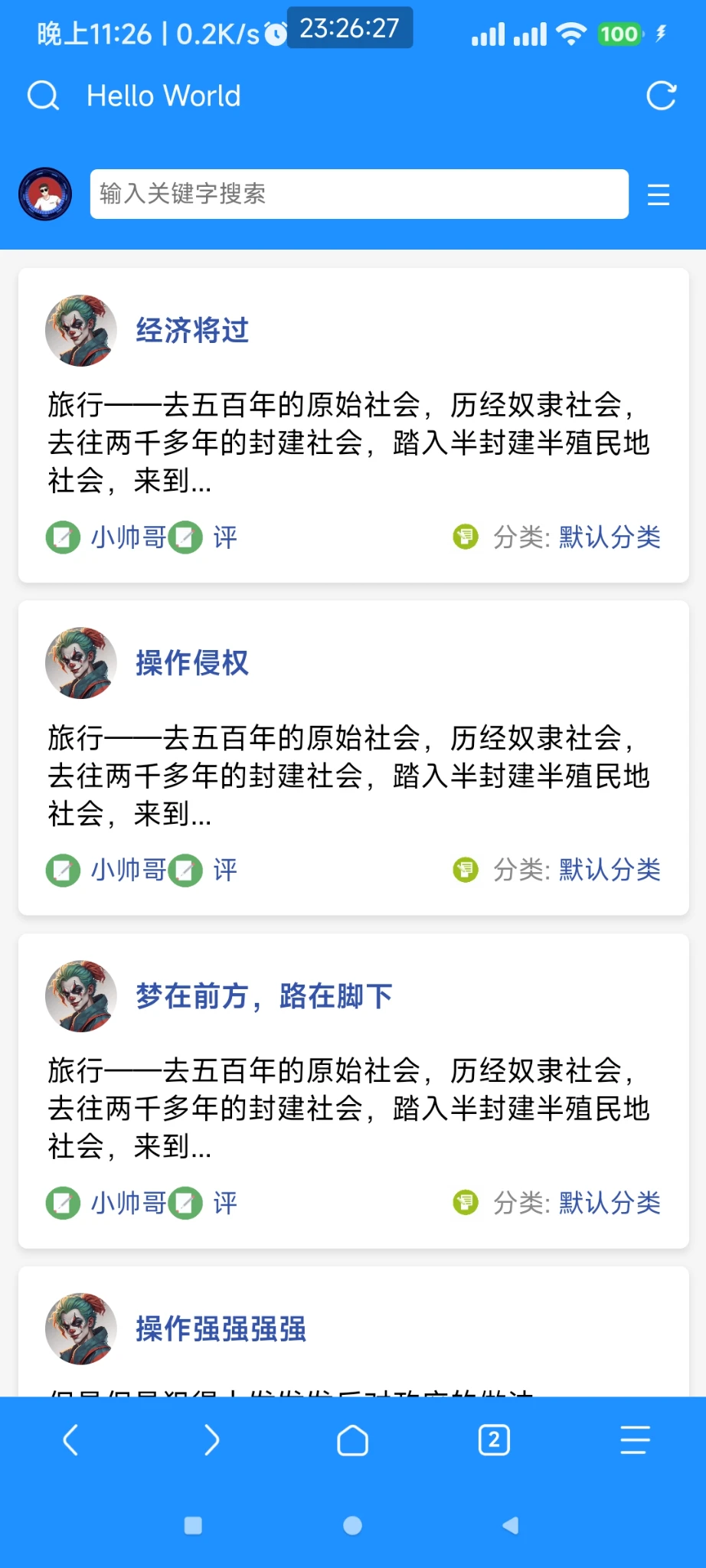The width and height of the screenshot is (706, 1568).
Task: Open the browser home page
Action: (x=353, y=1440)
